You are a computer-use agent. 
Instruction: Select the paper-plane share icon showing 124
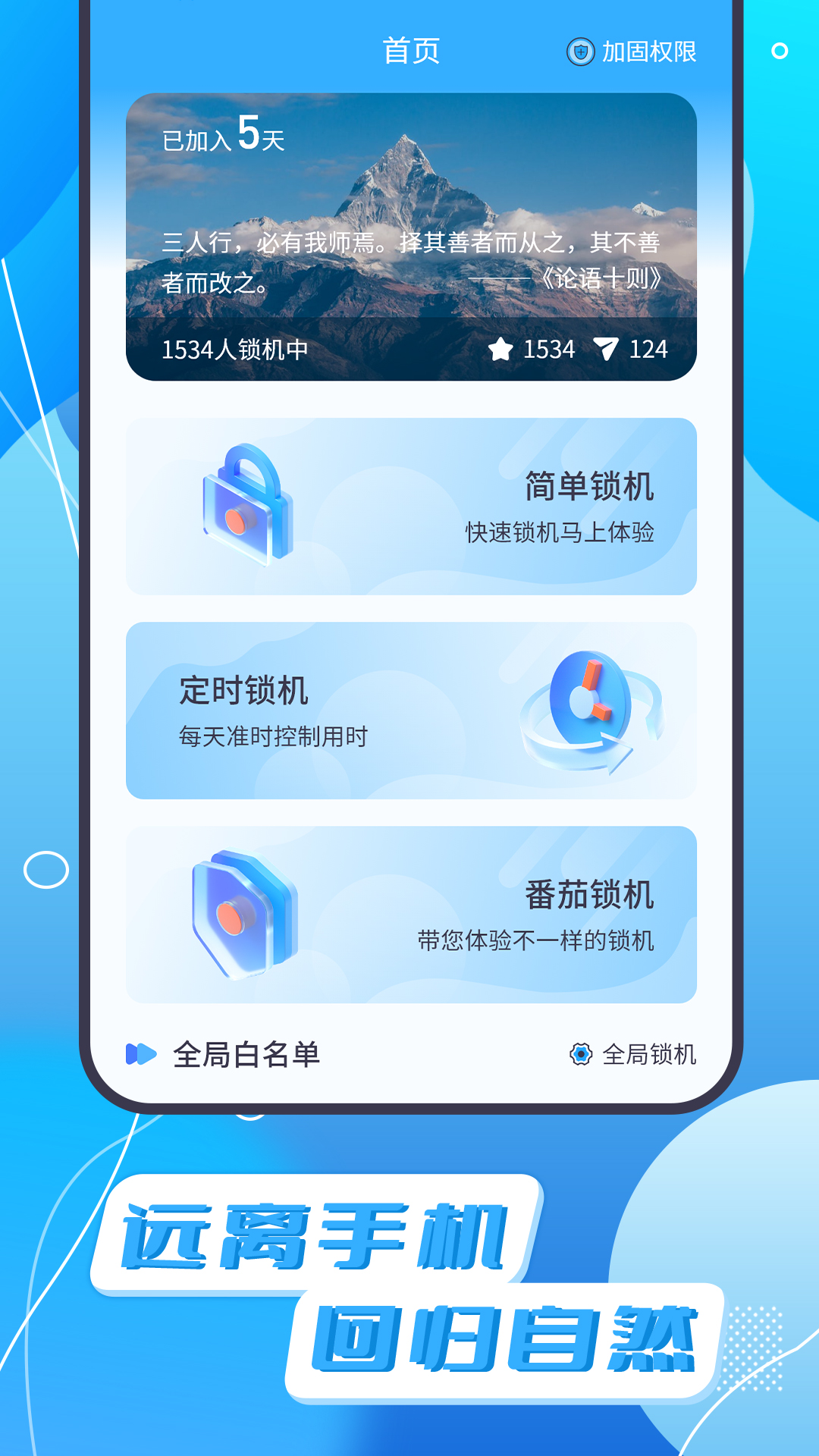coord(607,350)
